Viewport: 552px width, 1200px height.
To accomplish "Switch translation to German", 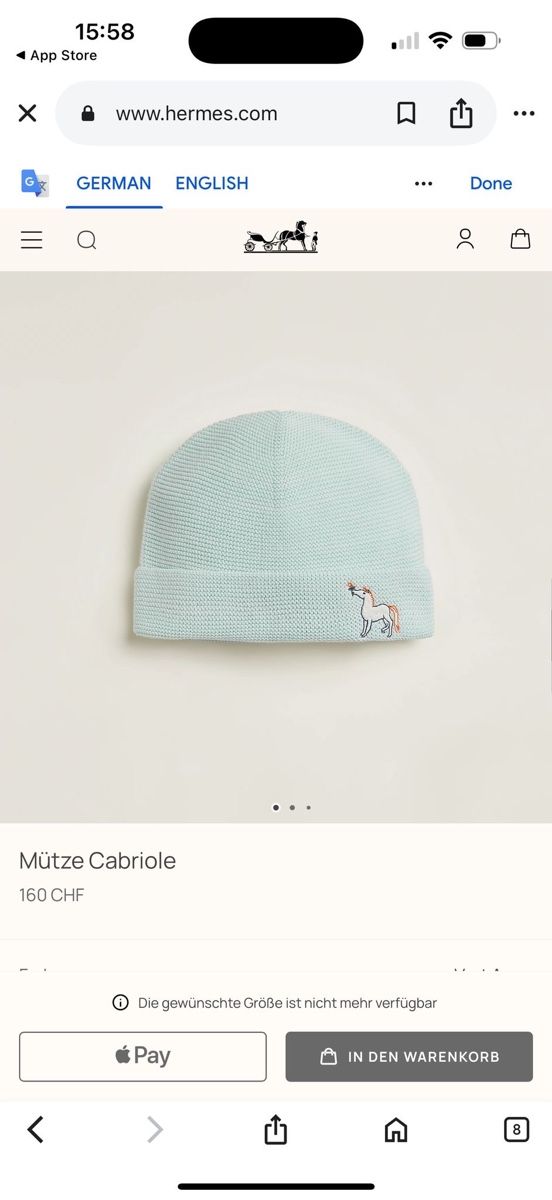I will (114, 183).
